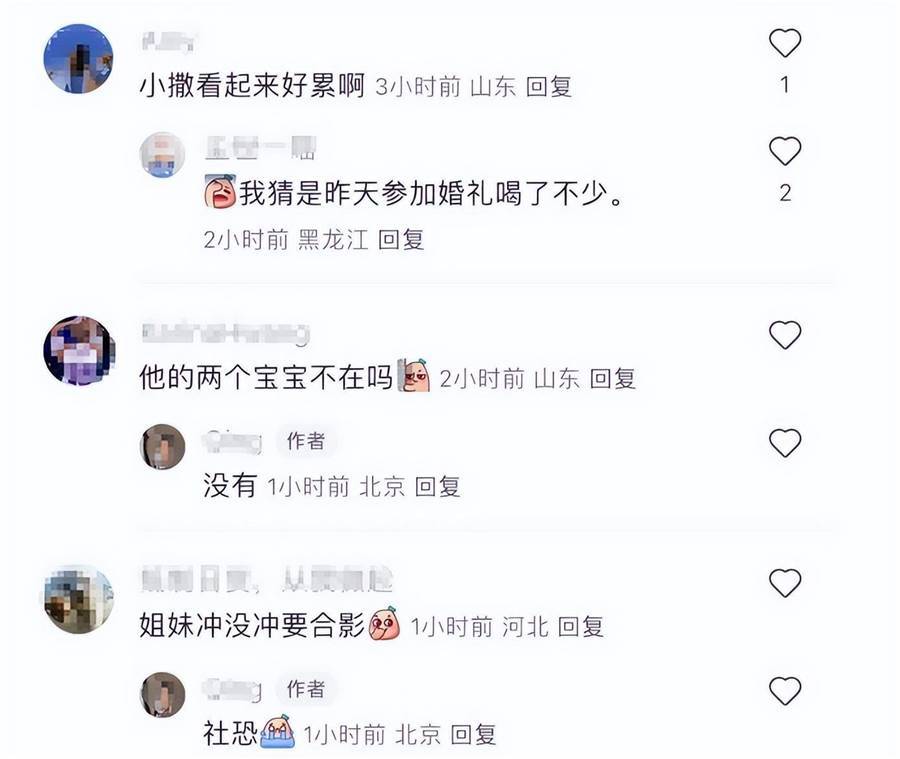The height and width of the screenshot is (759, 900).
Task: Like the author's reply 没有
Action: coord(785,443)
